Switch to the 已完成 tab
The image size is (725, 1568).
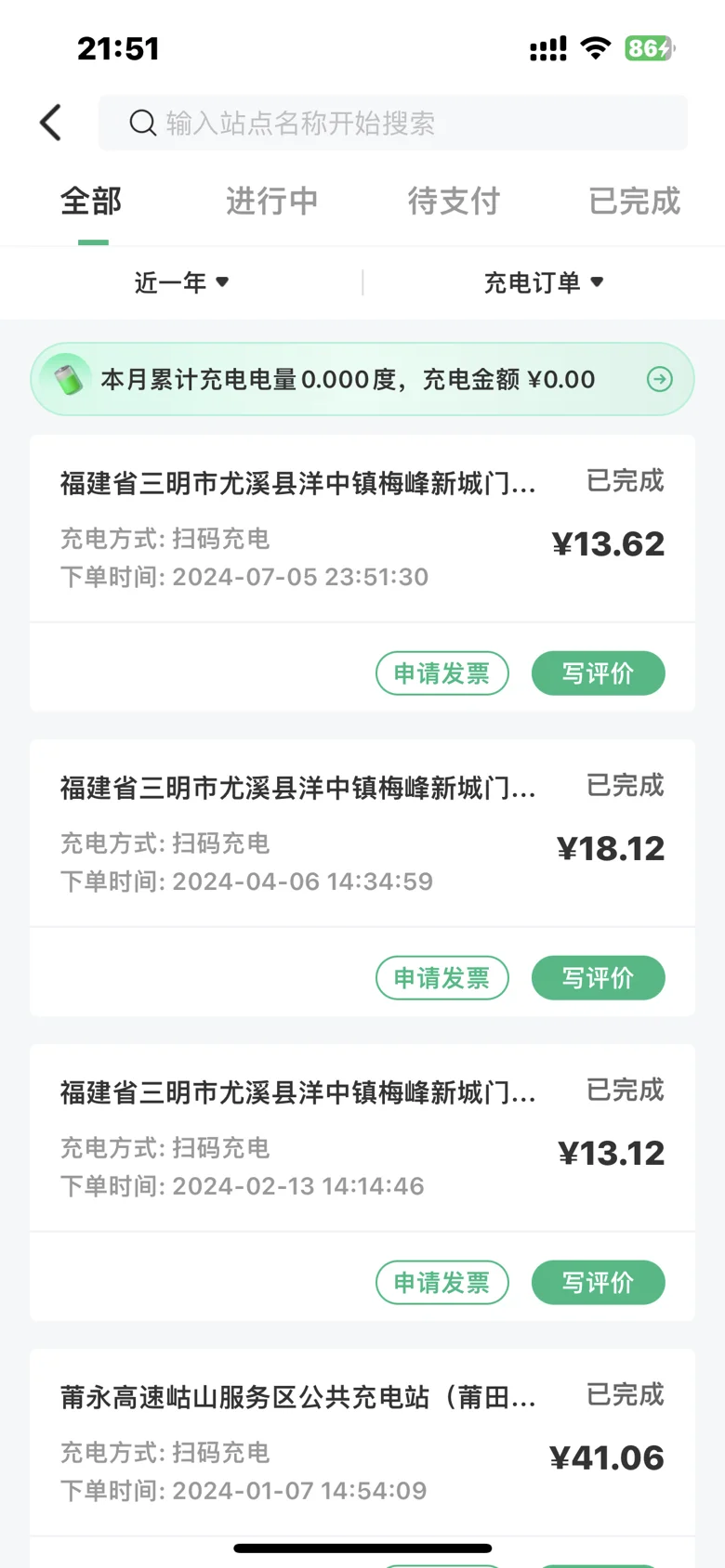635,201
